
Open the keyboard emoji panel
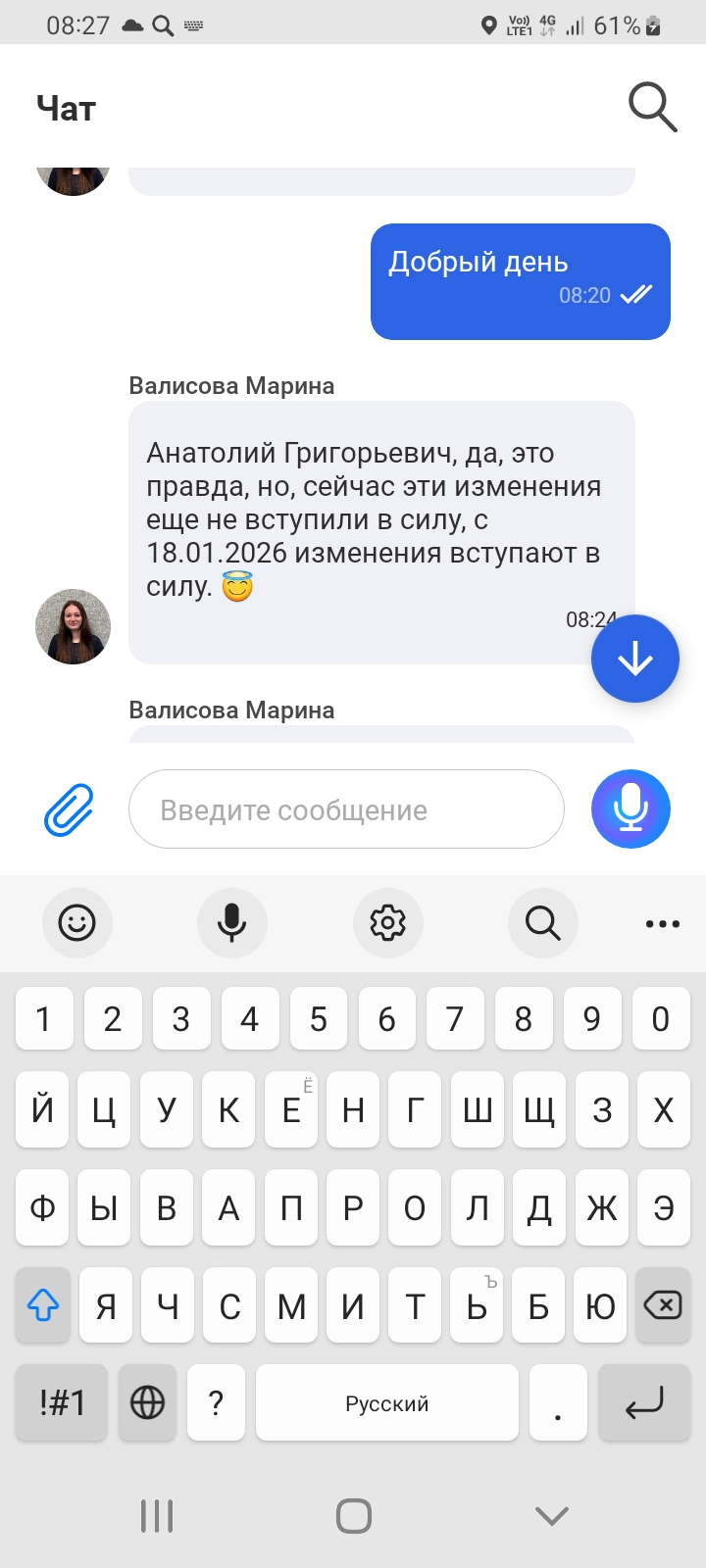pyautogui.click(x=77, y=923)
